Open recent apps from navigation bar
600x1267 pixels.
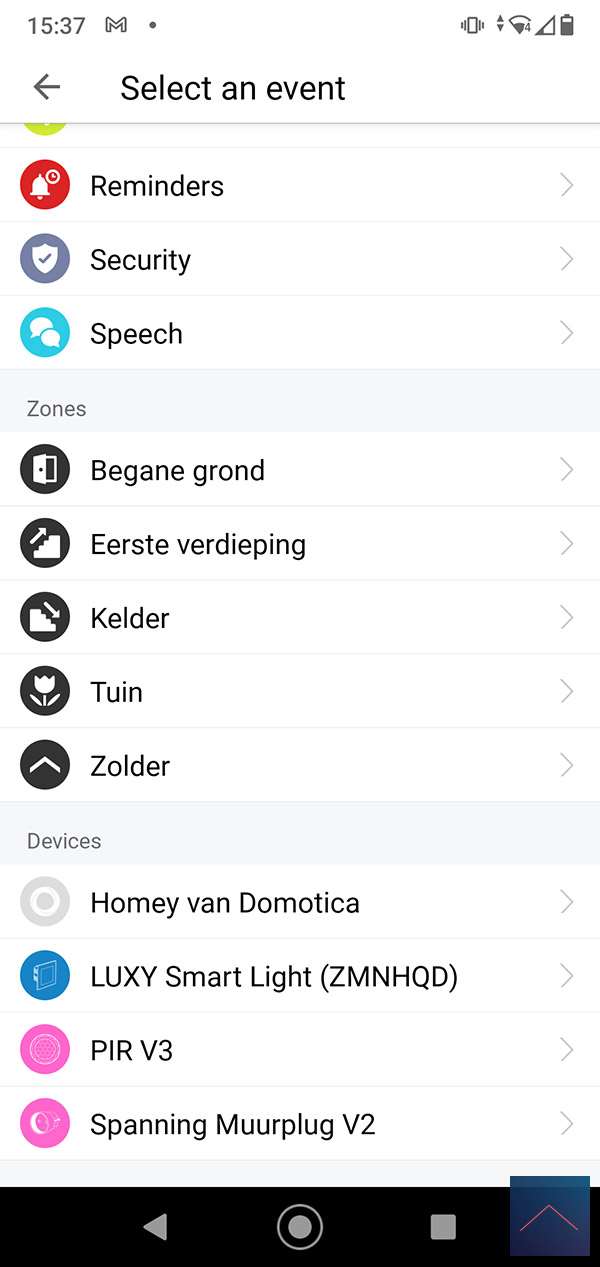[443, 1227]
